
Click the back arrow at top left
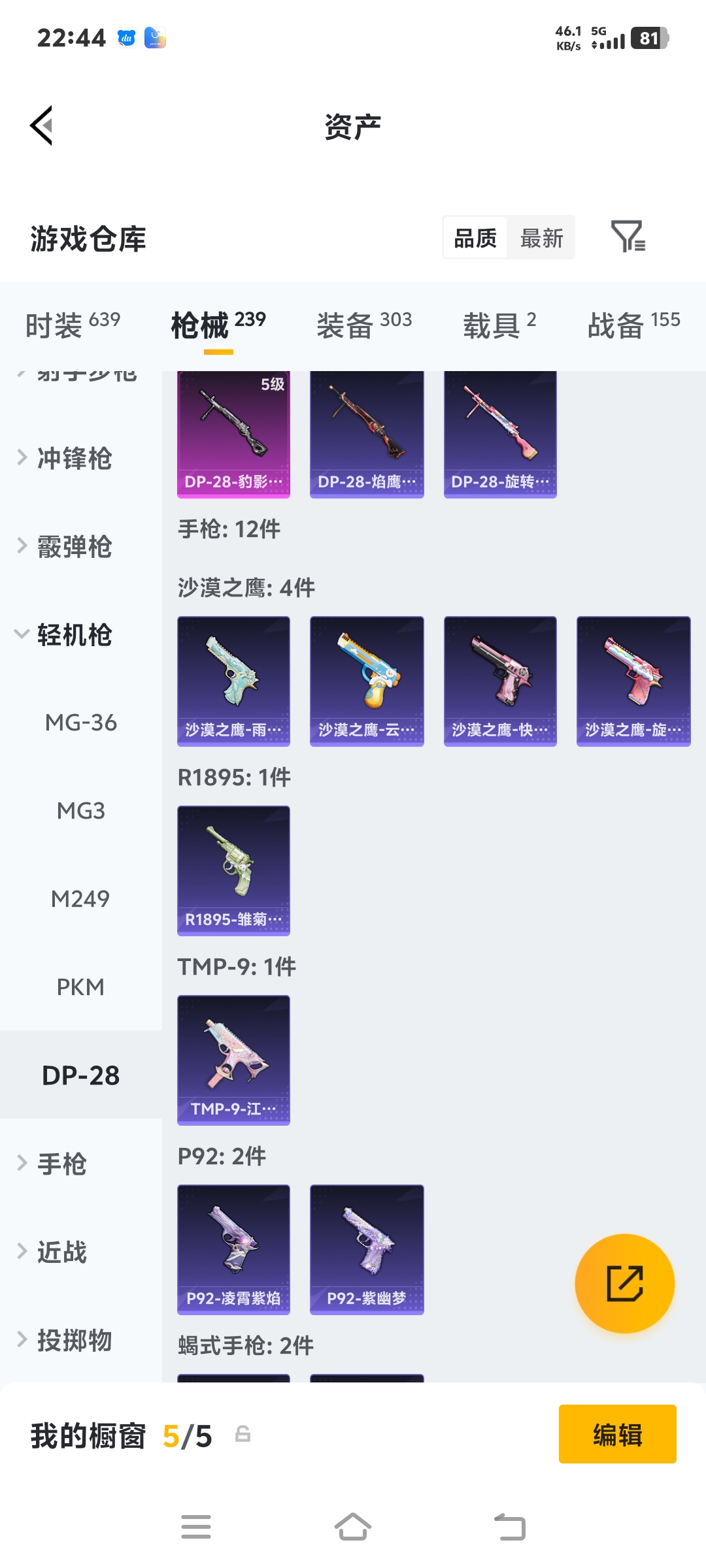click(x=41, y=126)
